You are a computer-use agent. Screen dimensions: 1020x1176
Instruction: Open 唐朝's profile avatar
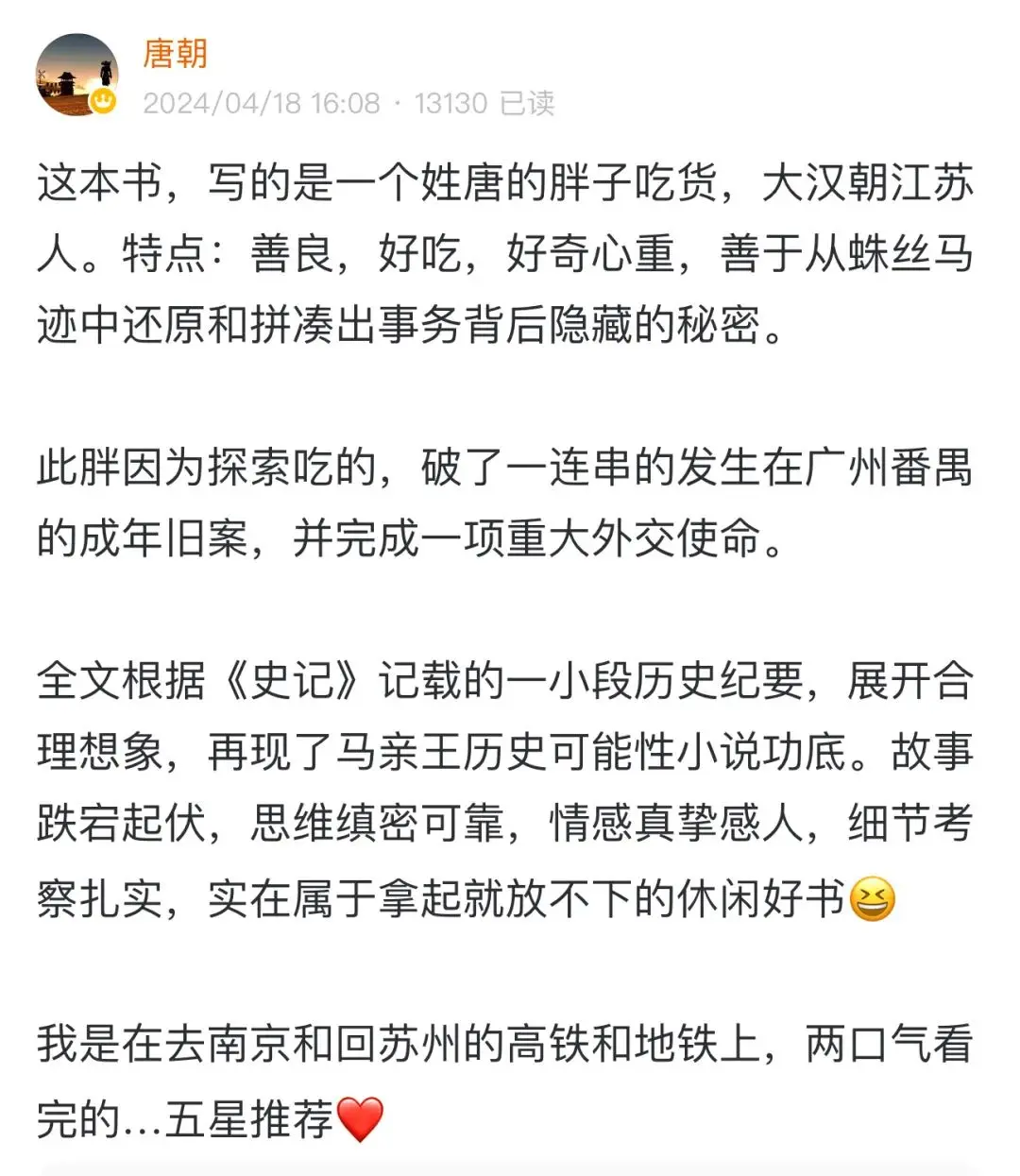[x=77, y=76]
